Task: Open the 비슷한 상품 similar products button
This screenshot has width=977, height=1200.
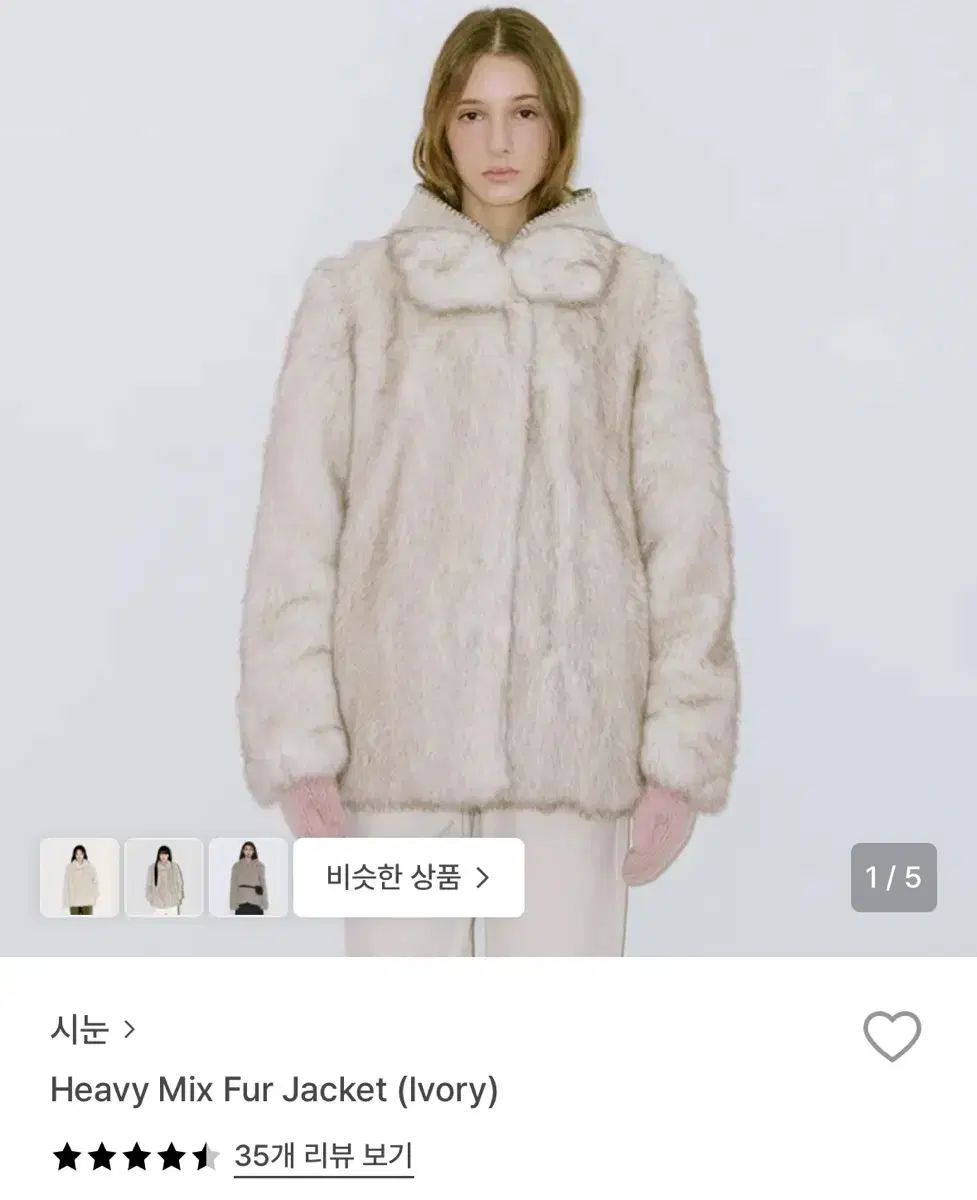Action: [x=408, y=878]
